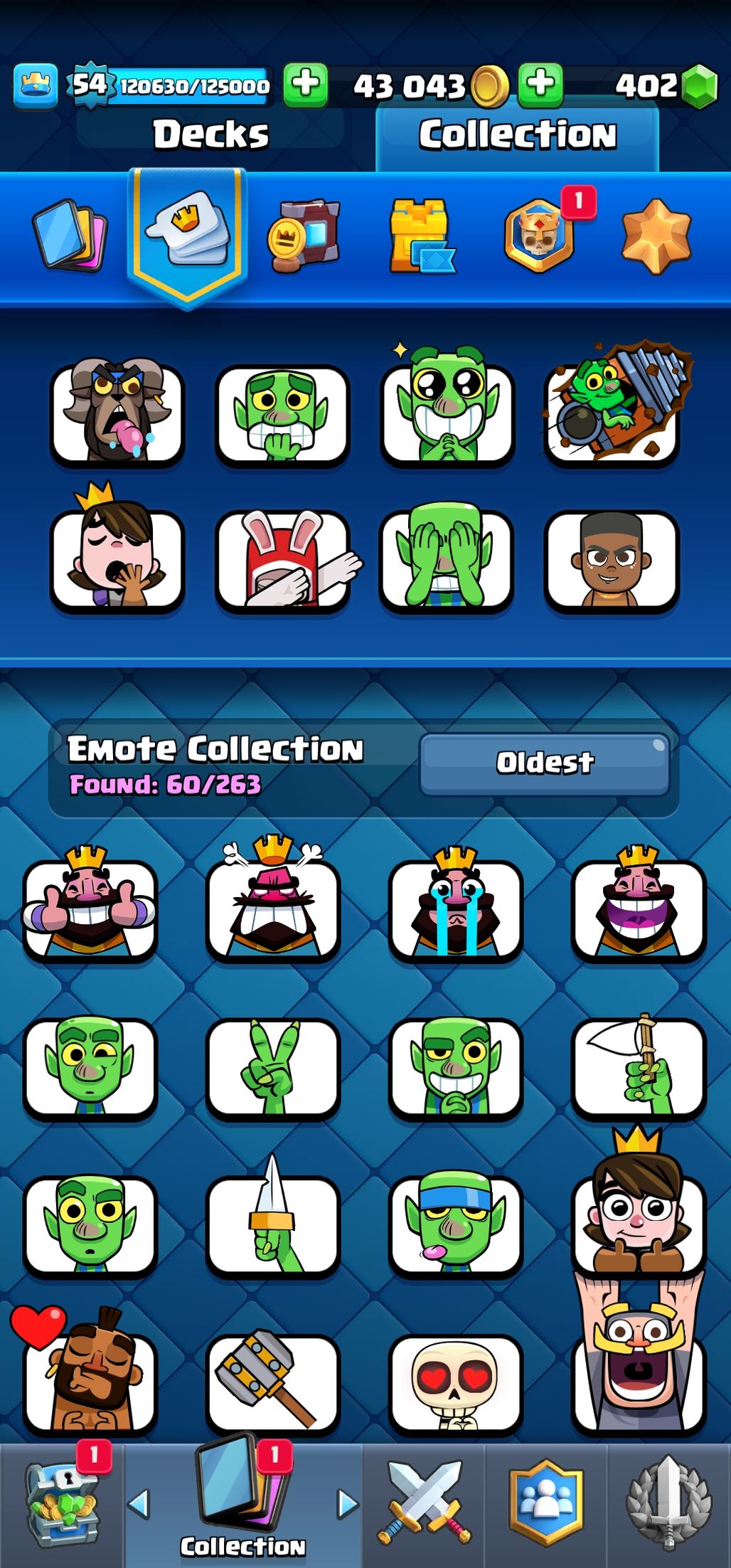Image resolution: width=731 pixels, height=1568 pixels.
Task: Select the angry king emote
Action: (273, 905)
